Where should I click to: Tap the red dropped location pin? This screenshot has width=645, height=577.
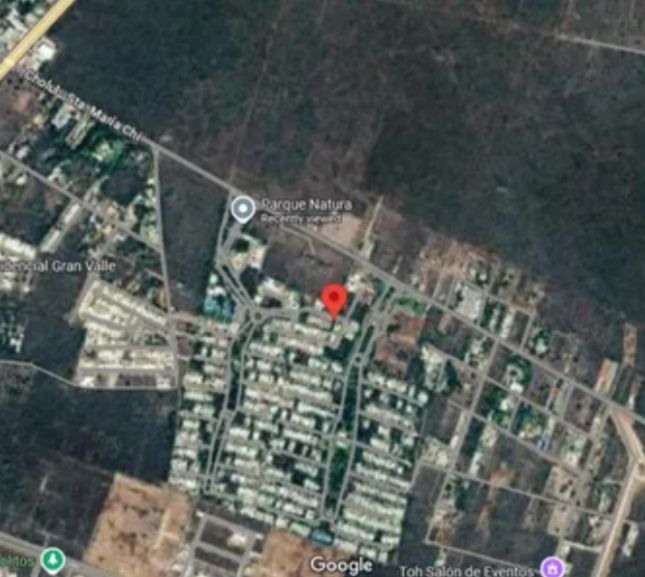pos(334,298)
